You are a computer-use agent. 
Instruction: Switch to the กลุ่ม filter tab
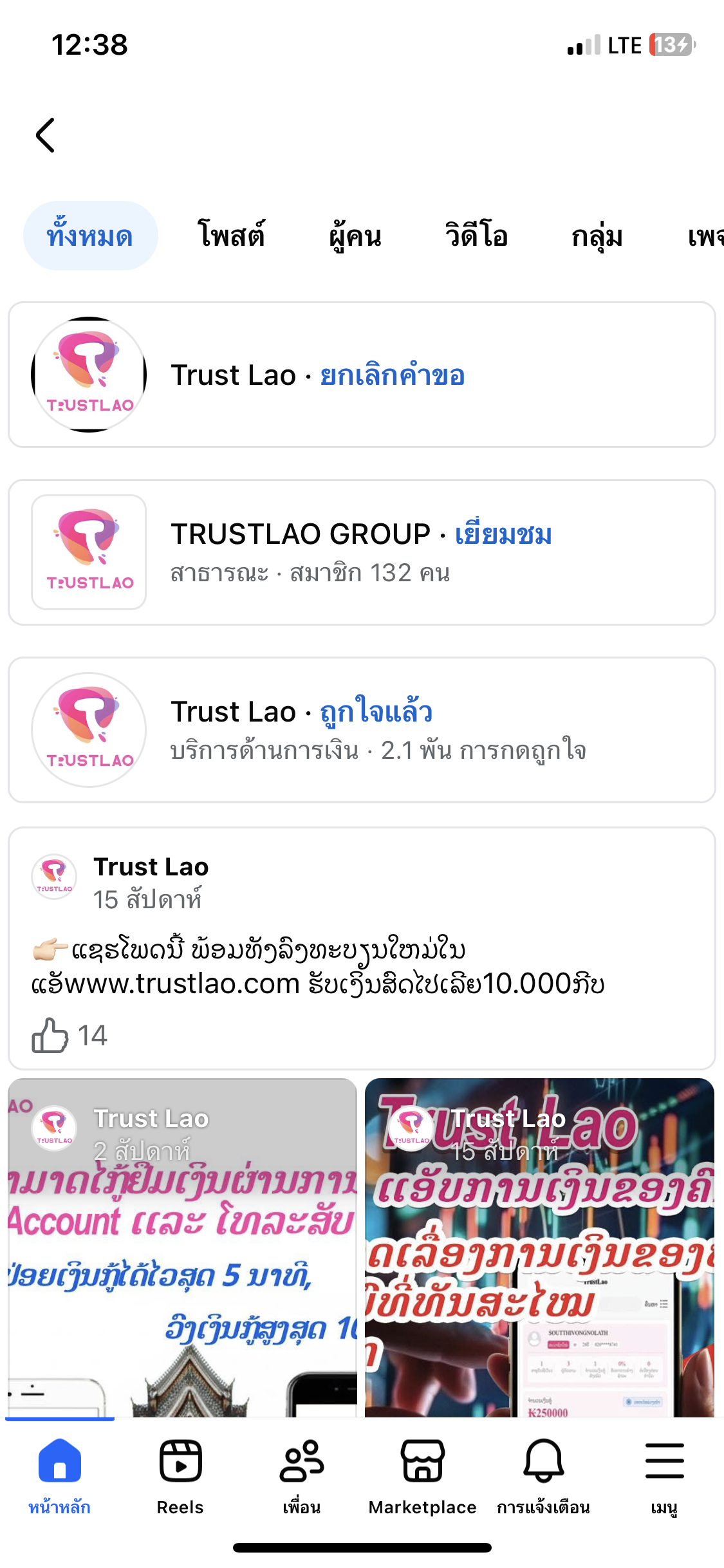597,236
